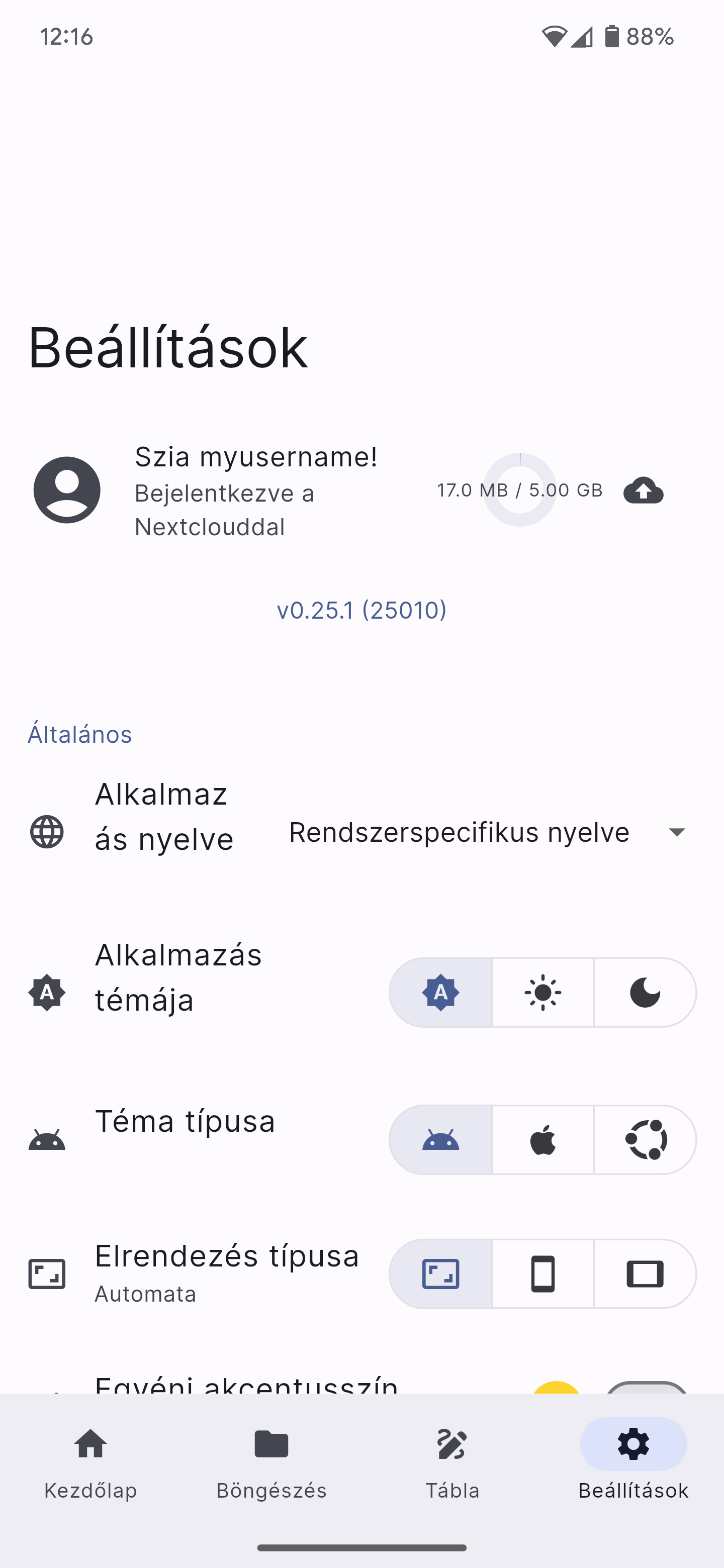
Task: Choose the Android theme type
Action: (441, 1139)
